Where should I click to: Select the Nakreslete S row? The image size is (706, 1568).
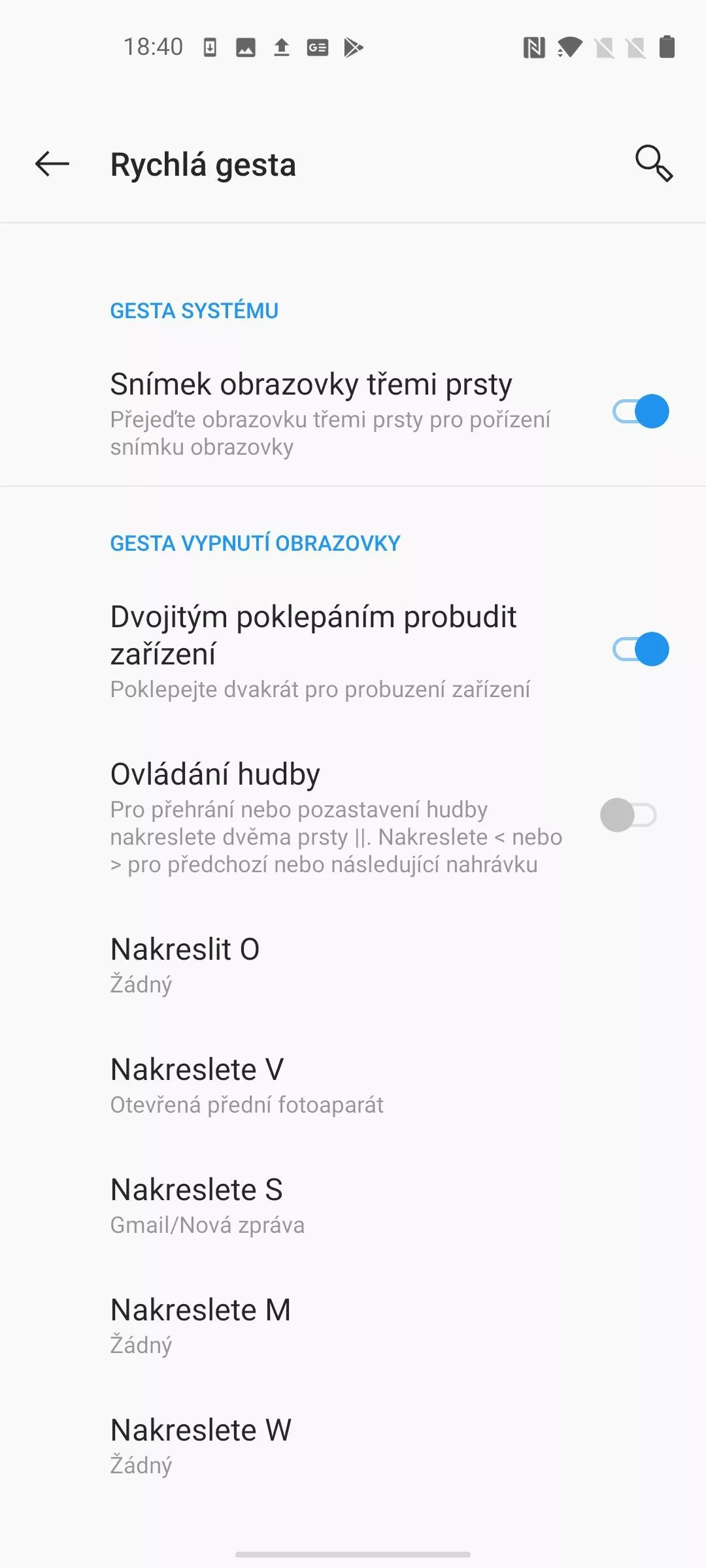(353, 1206)
